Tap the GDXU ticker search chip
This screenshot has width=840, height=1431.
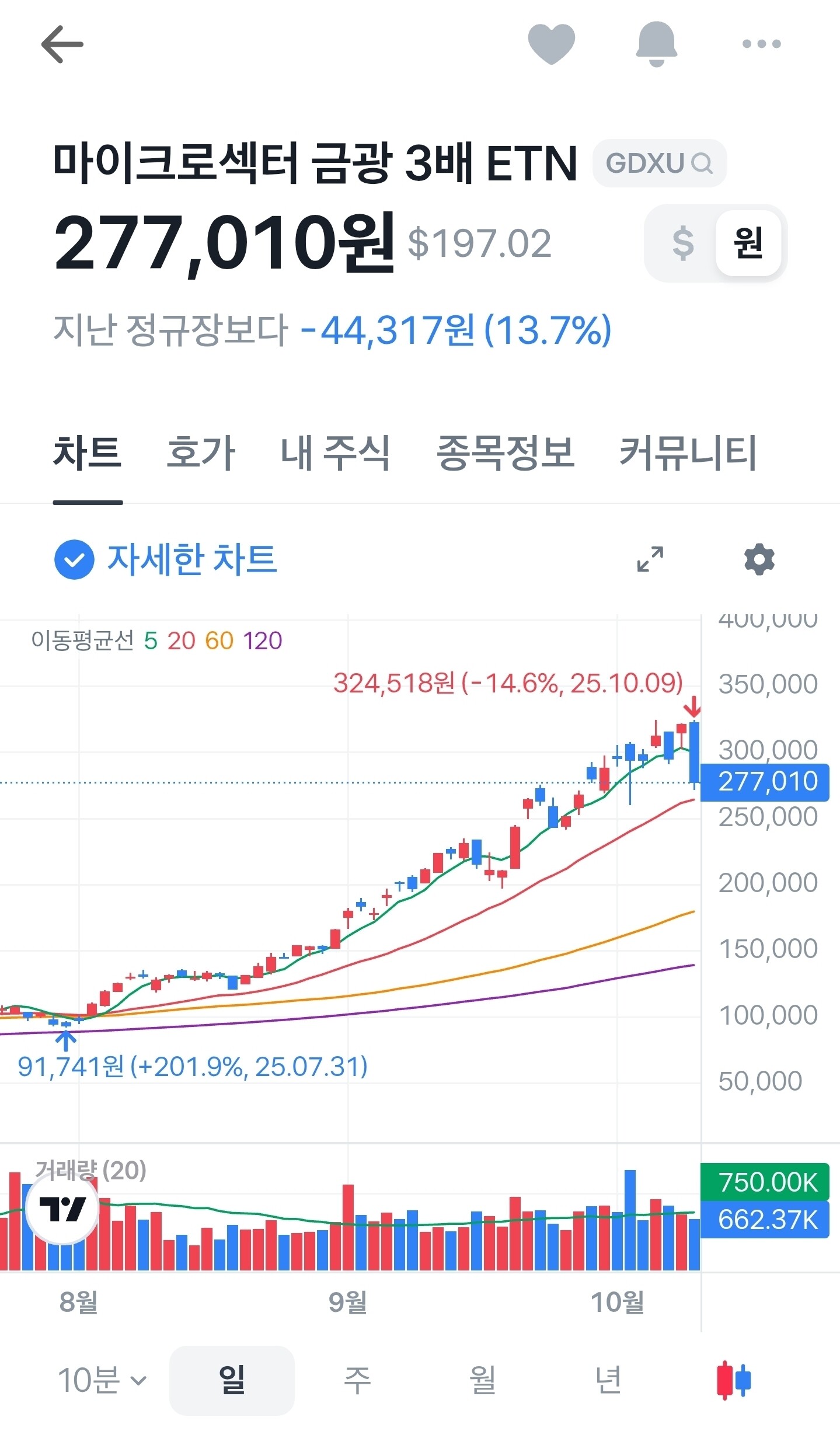(x=660, y=163)
